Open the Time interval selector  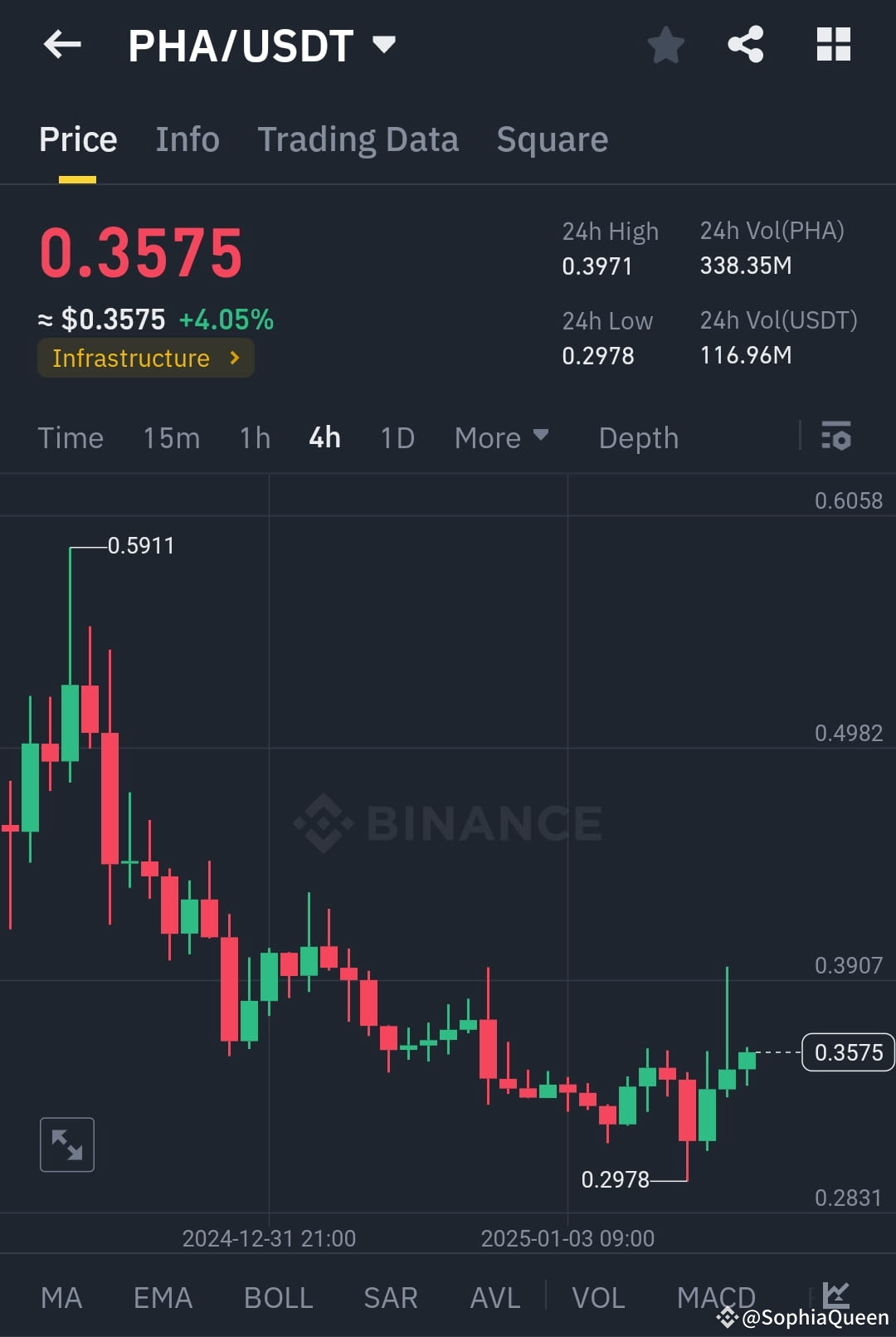71,437
